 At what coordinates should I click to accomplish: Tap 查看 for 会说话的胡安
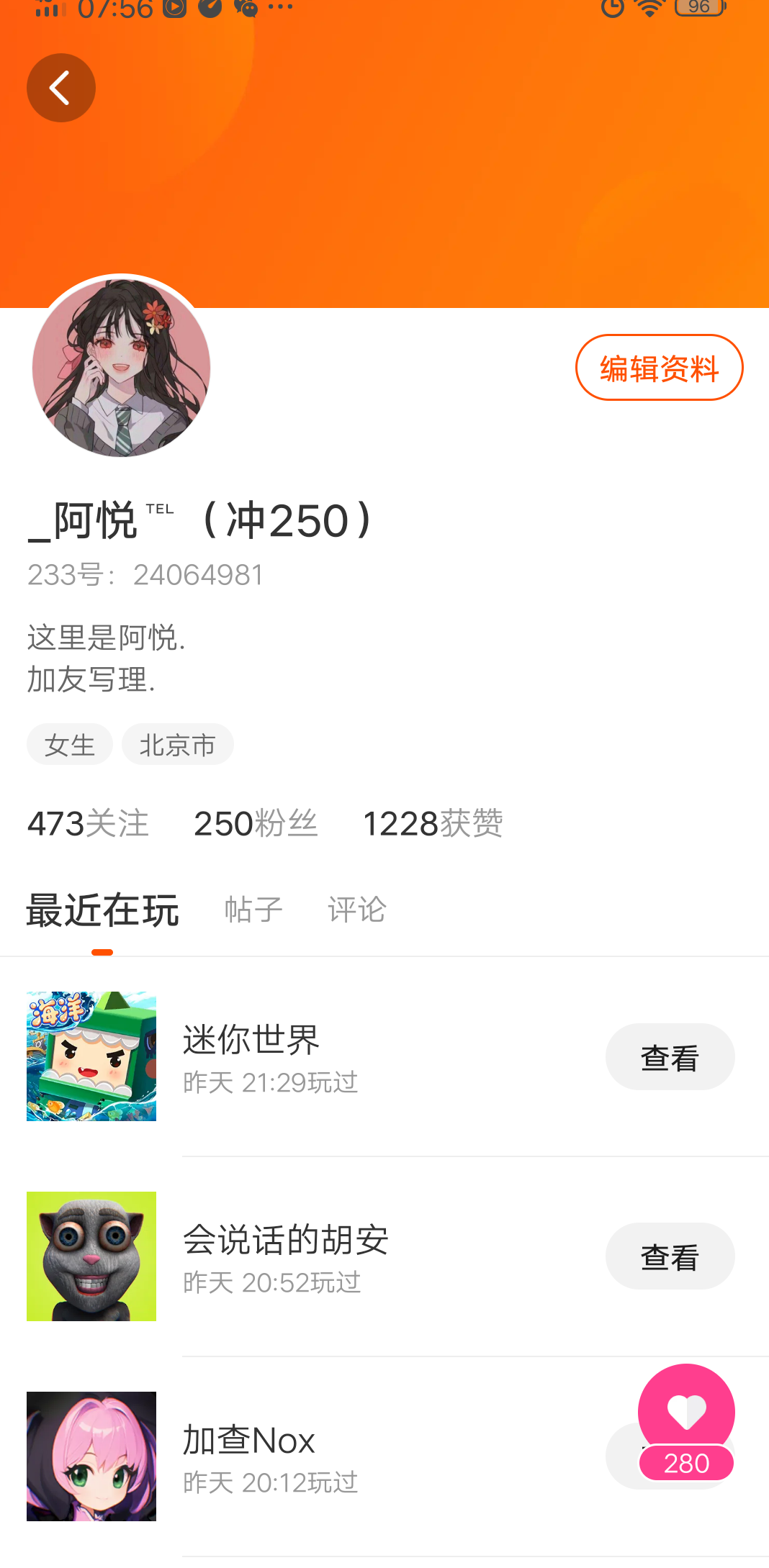pyautogui.click(x=670, y=1256)
